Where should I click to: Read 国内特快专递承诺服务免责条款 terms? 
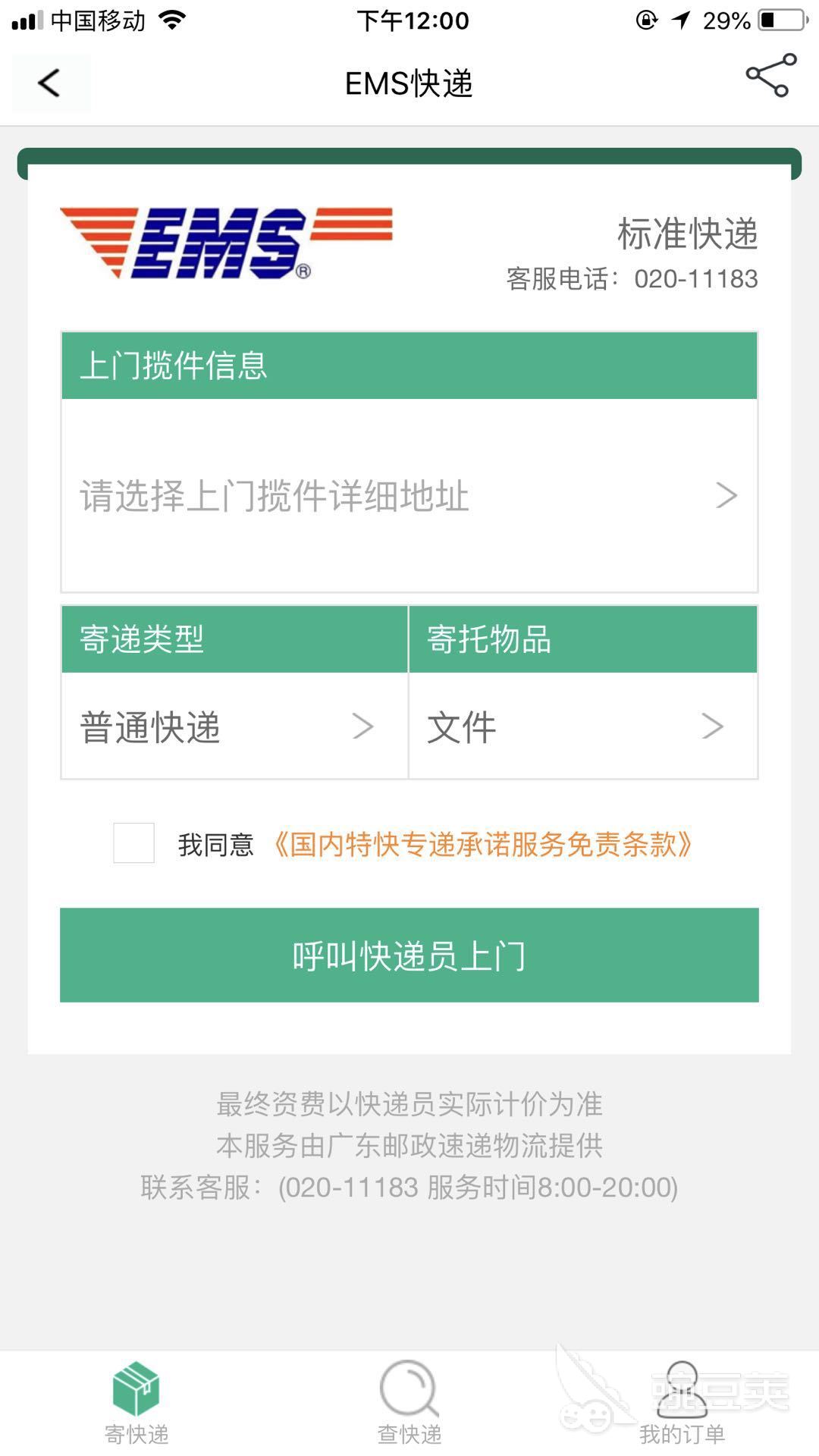click(482, 844)
